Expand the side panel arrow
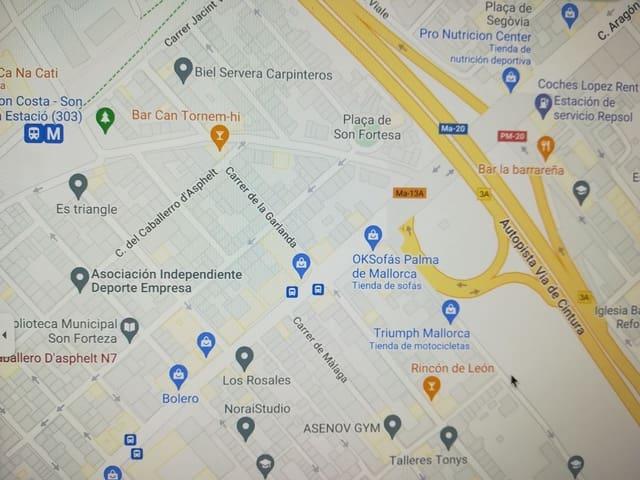Image resolution: width=640 pixels, height=480 pixels. [x=7, y=334]
